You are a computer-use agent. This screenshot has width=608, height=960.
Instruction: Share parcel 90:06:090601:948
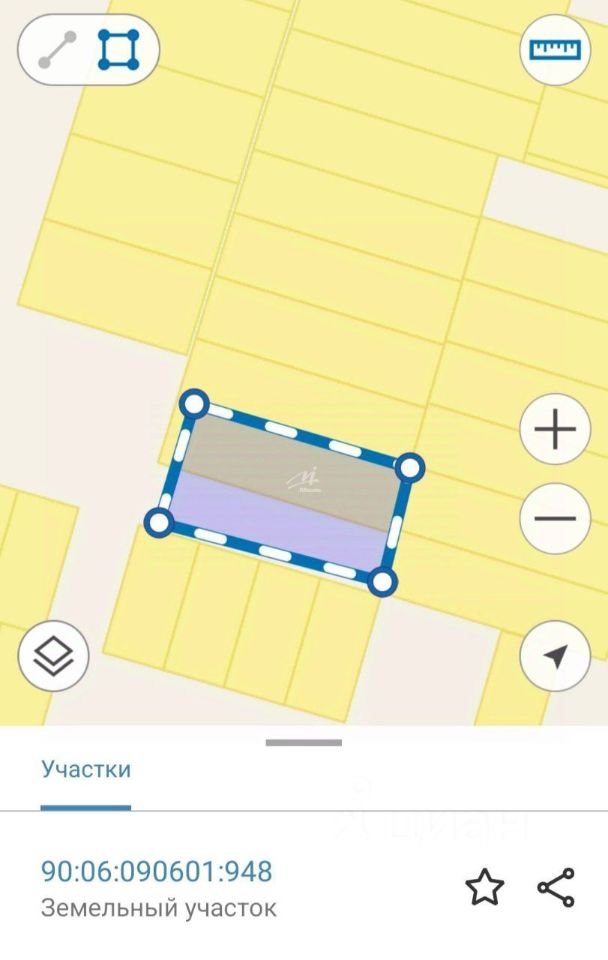tap(556, 887)
